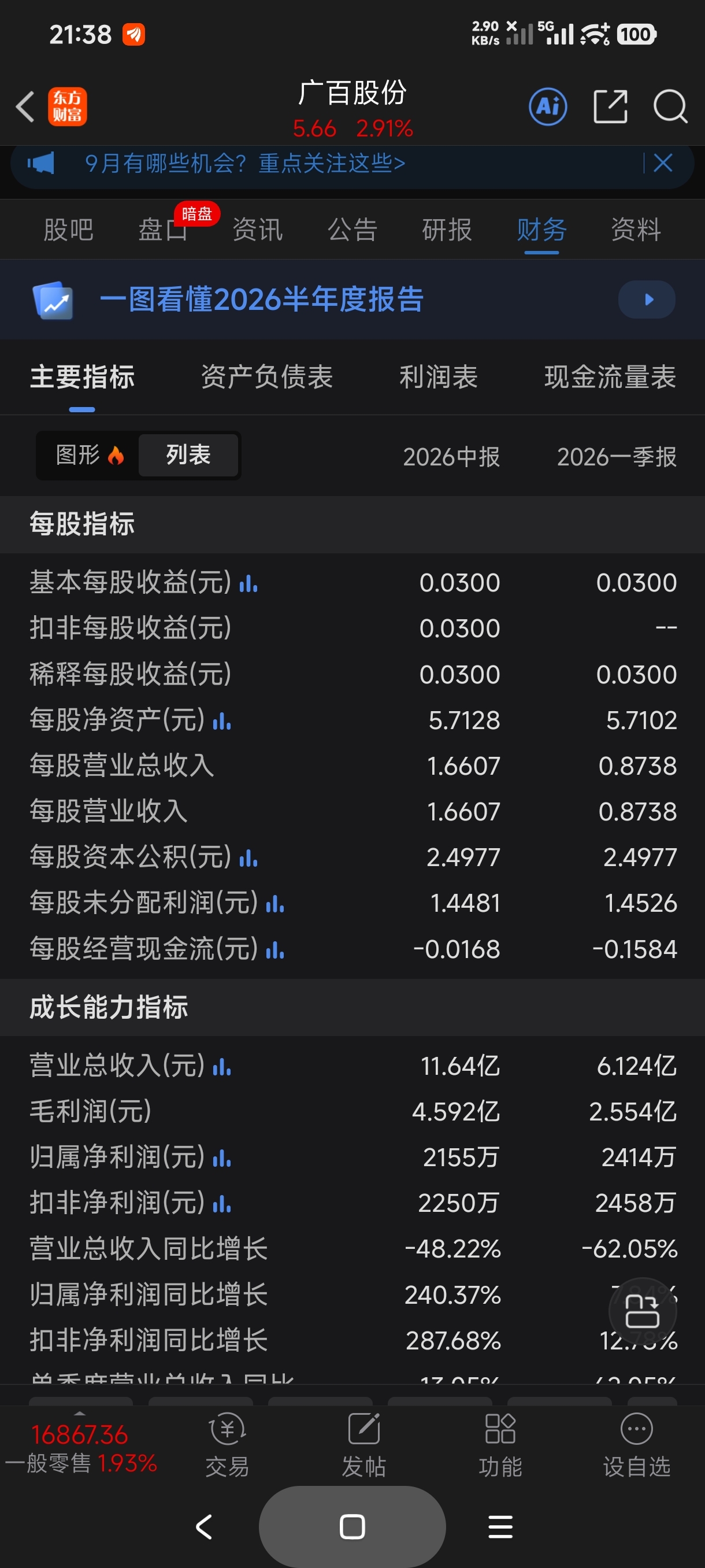Share this stock page
705x1568 pixels.
(x=610, y=106)
